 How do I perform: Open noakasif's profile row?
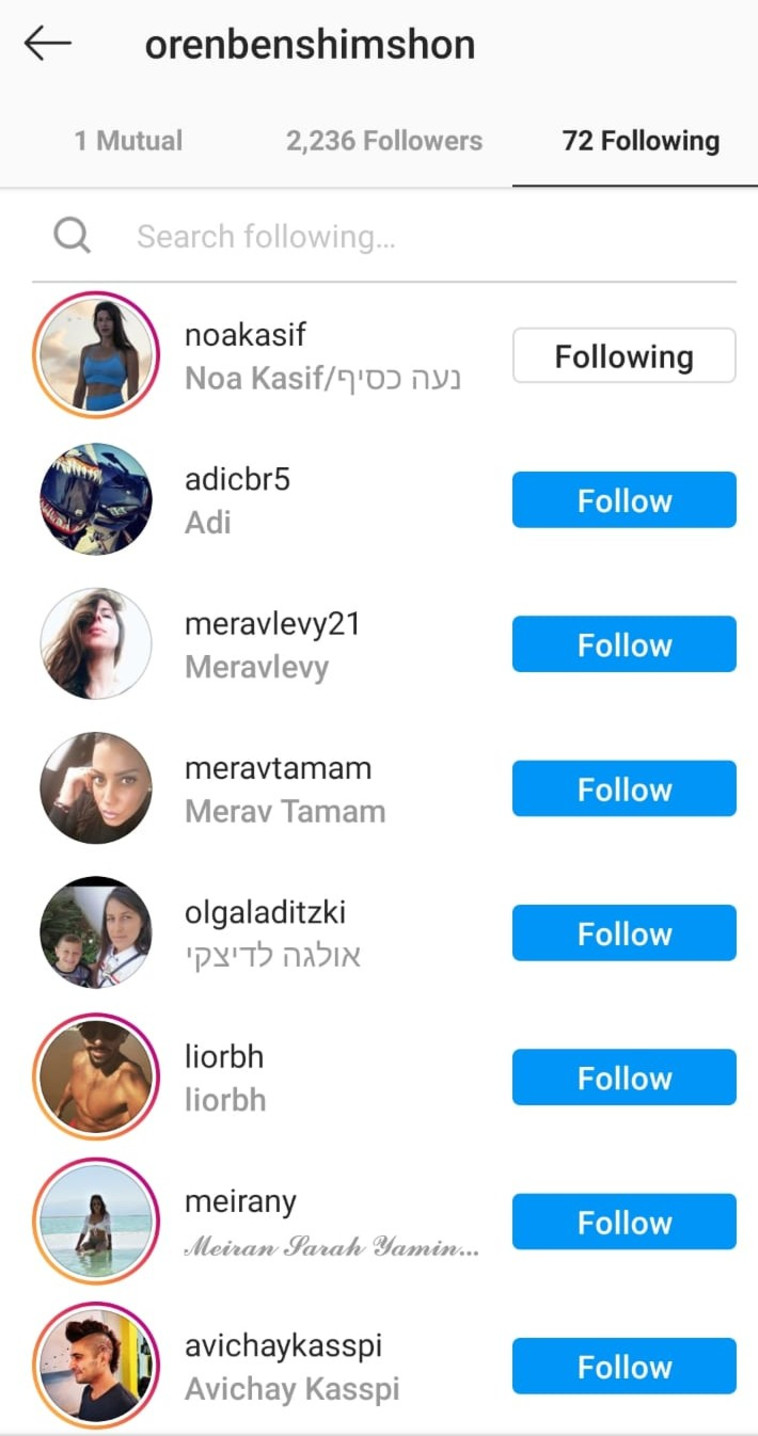320,356
